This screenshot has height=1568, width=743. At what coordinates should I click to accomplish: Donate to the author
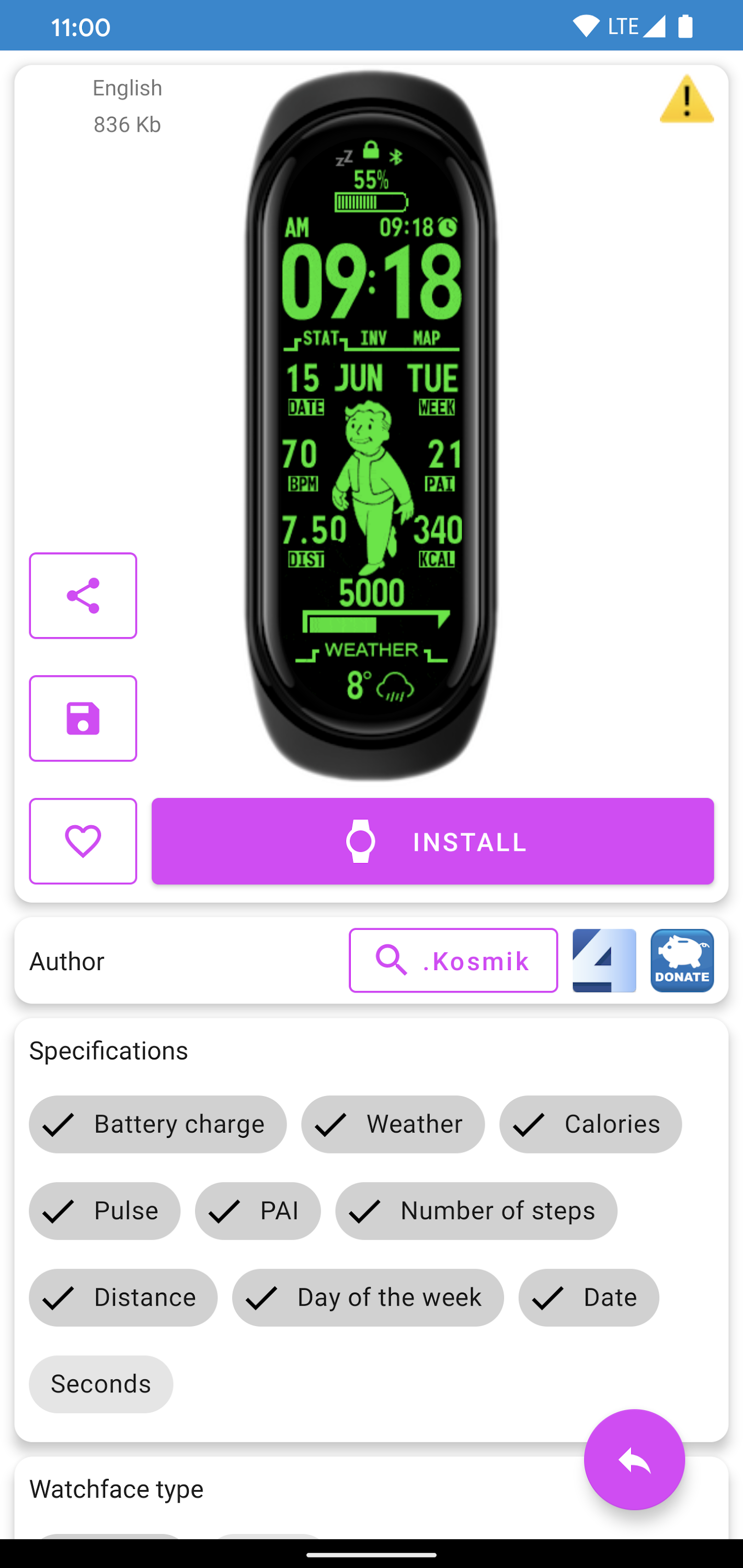click(x=681, y=961)
